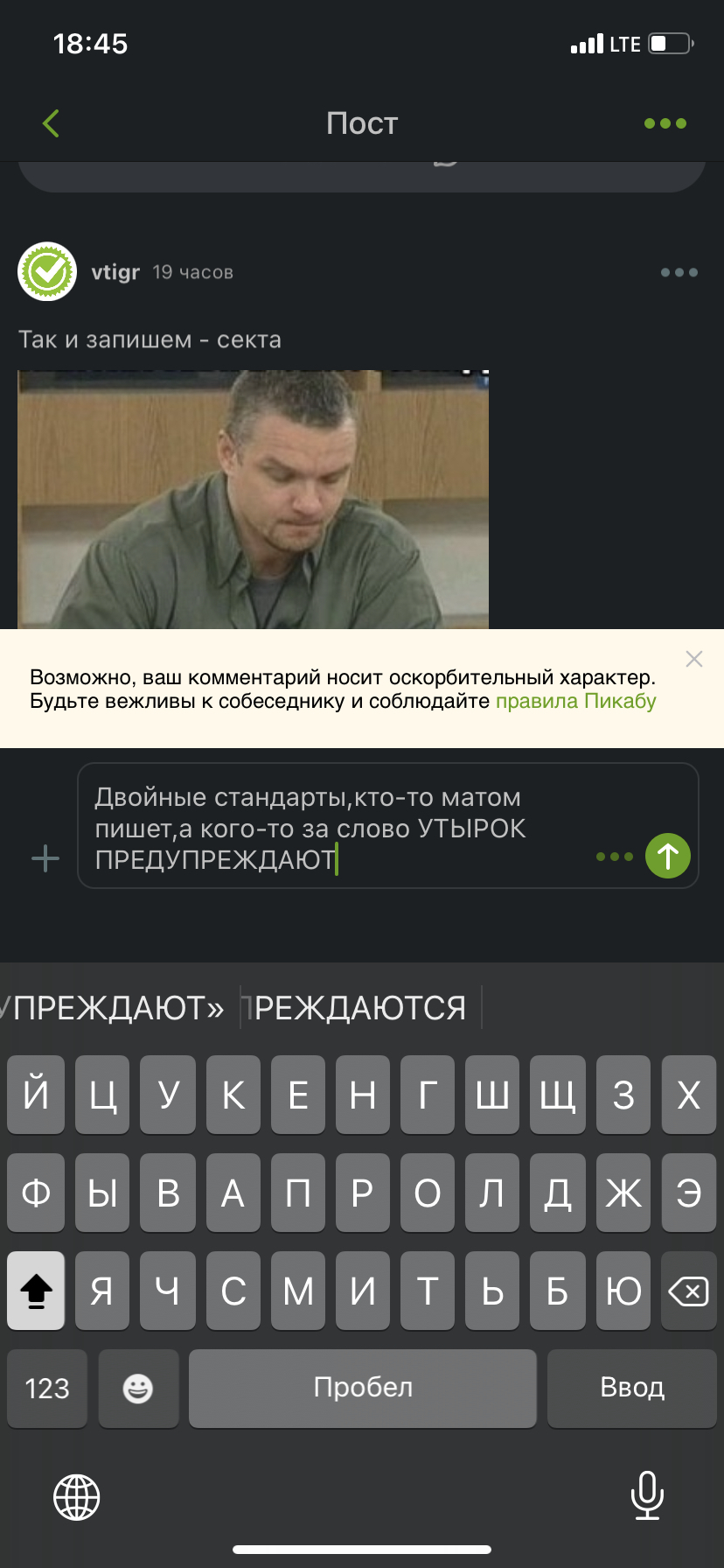Tap the plus icon to add an attachment
724x1568 pixels.
pos(45,858)
